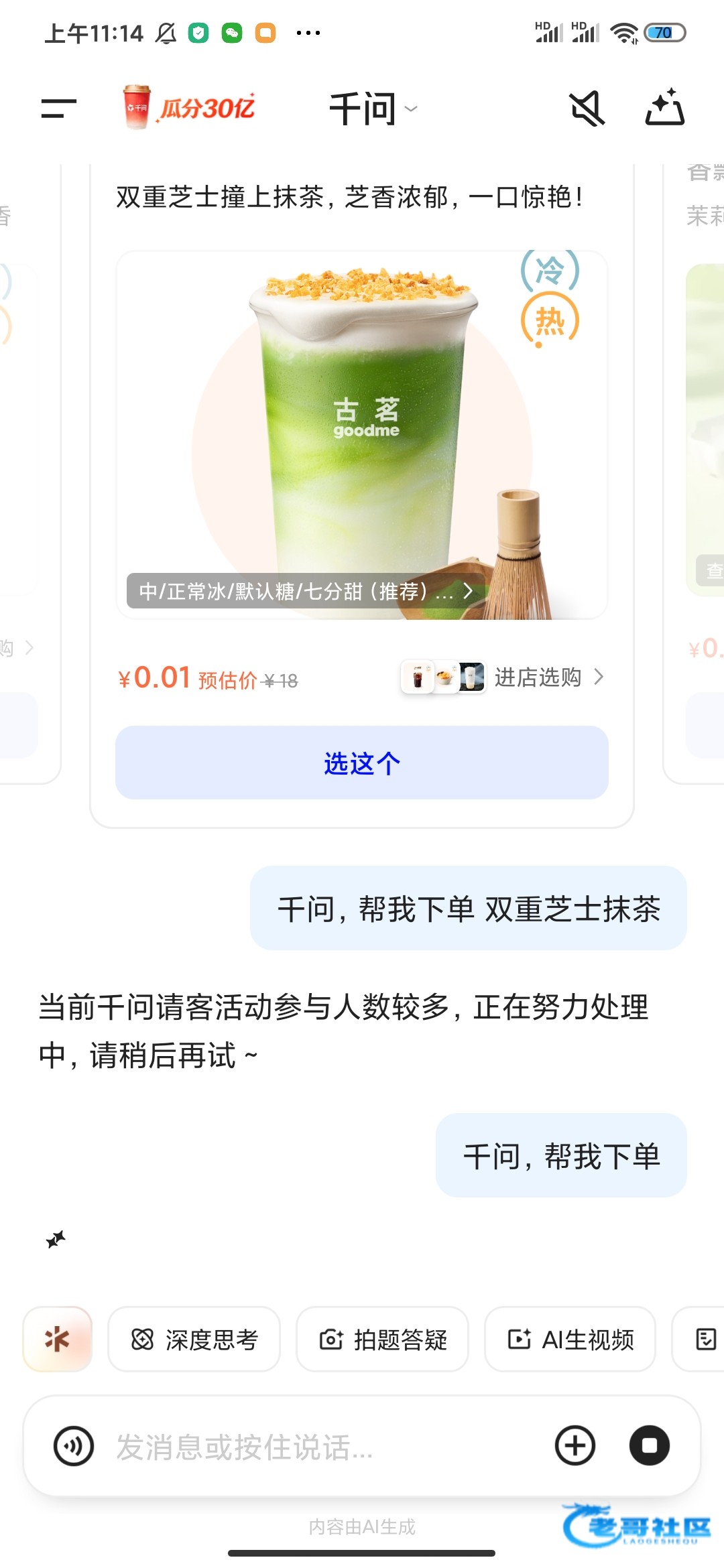Stop the response generation
This screenshot has height=1568, width=724.
649,1446
